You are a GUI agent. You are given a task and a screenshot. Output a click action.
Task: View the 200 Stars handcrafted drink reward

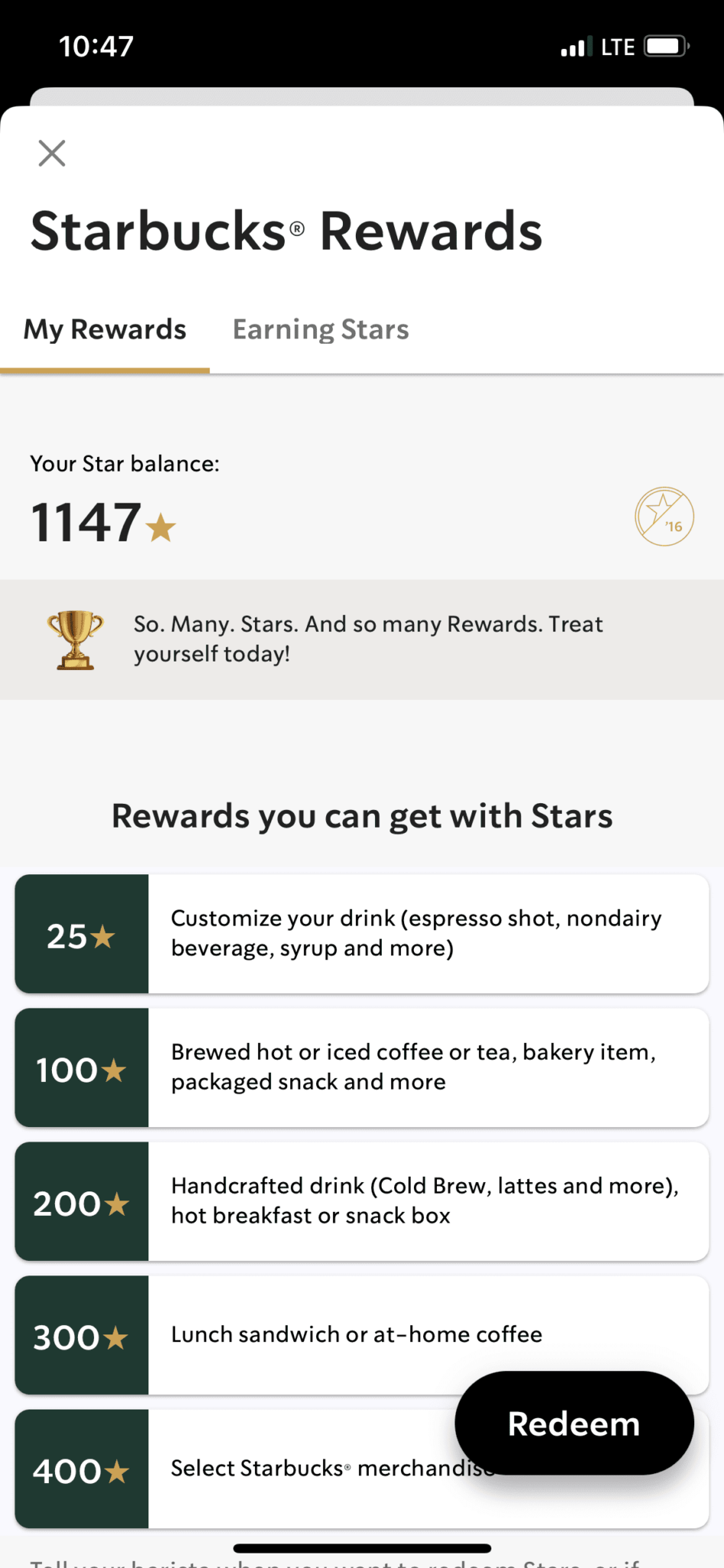point(362,1201)
